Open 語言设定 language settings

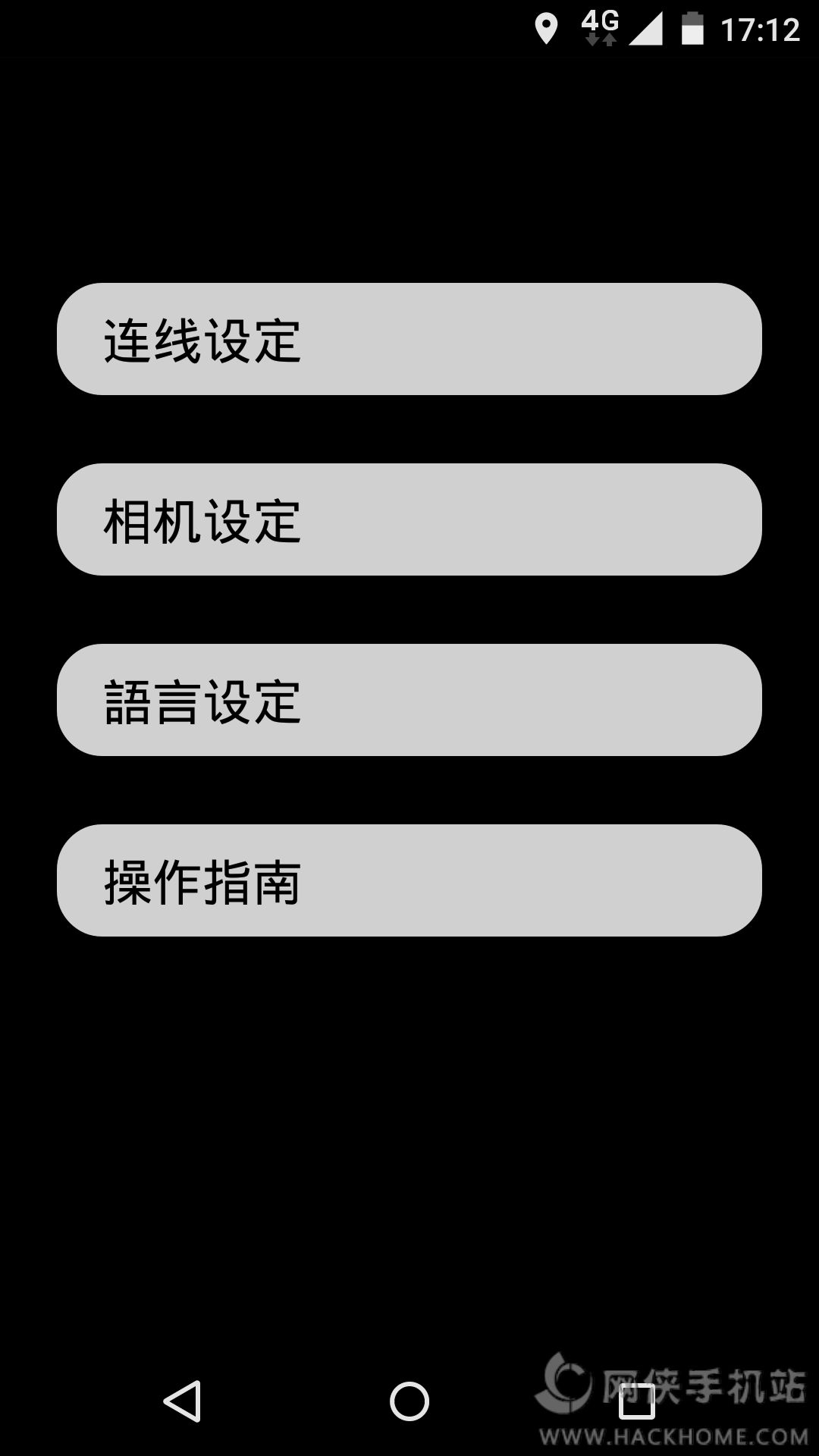tap(409, 700)
